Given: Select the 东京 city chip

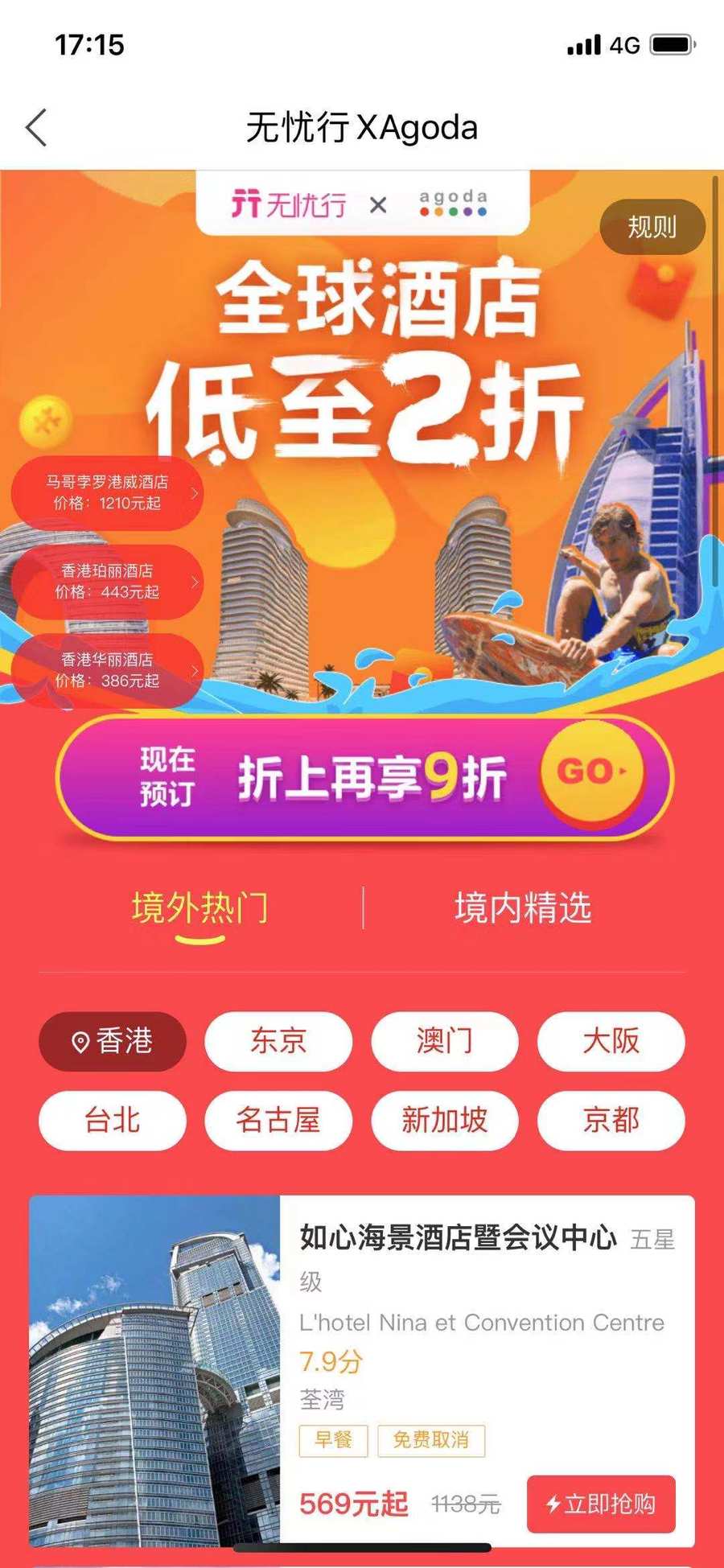Looking at the screenshot, I should (278, 1041).
